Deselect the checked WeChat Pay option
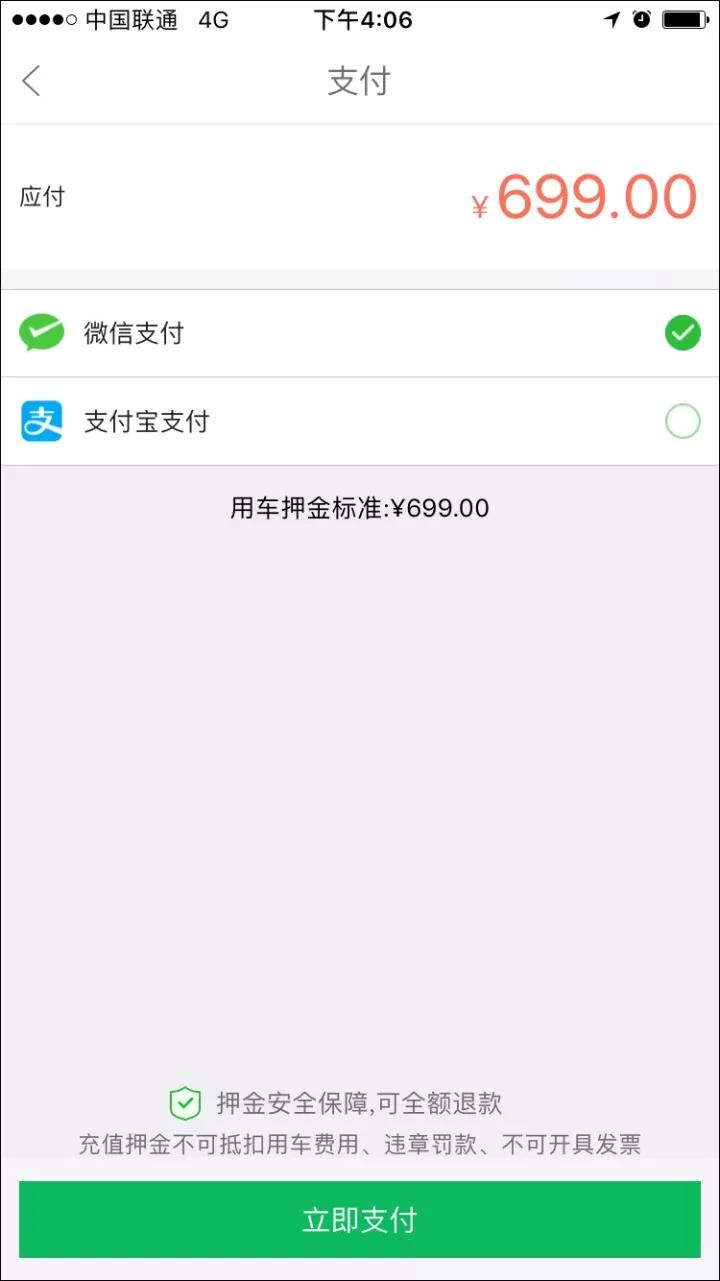 coord(683,333)
